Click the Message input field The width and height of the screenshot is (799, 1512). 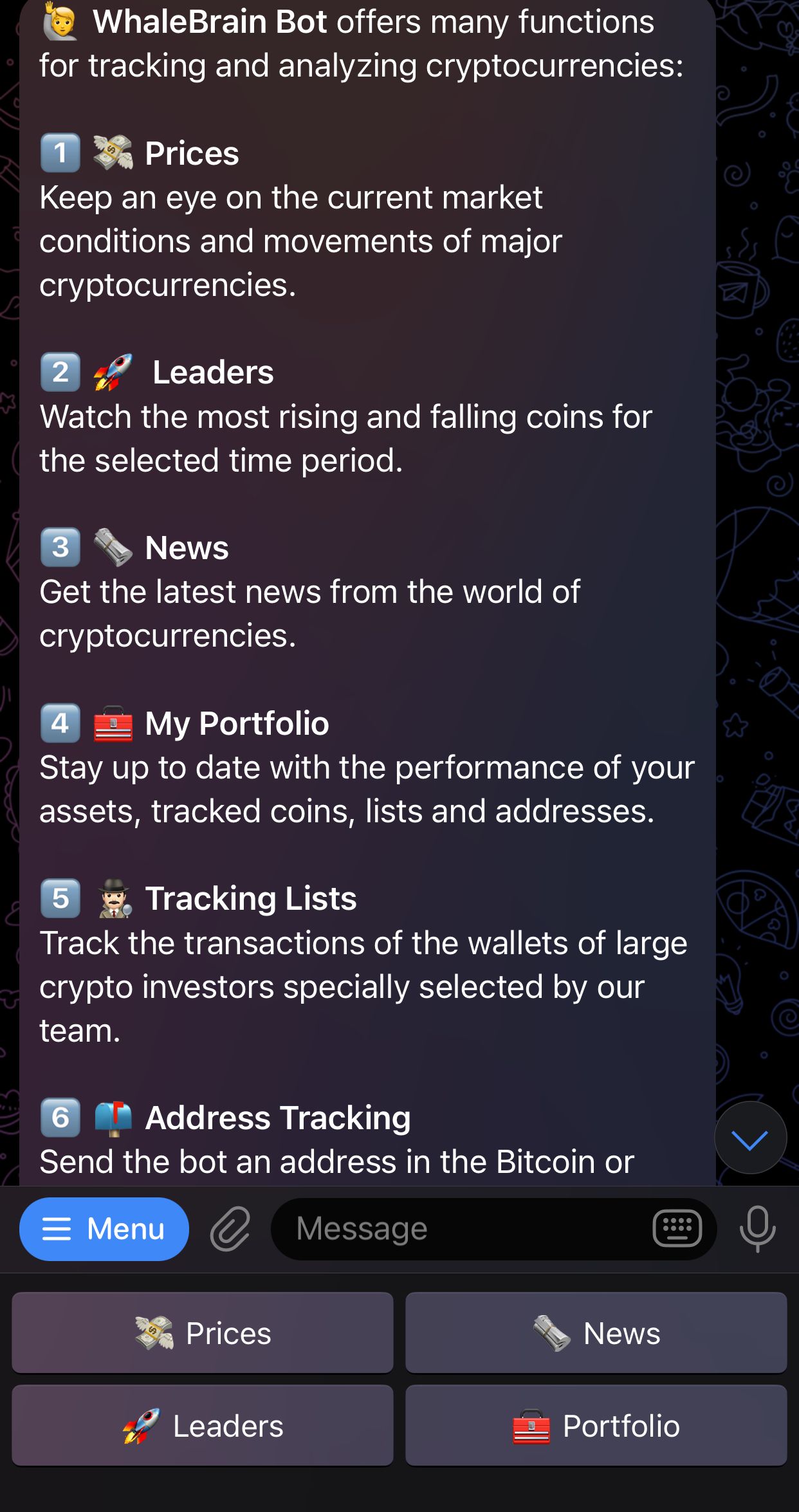click(450, 1228)
